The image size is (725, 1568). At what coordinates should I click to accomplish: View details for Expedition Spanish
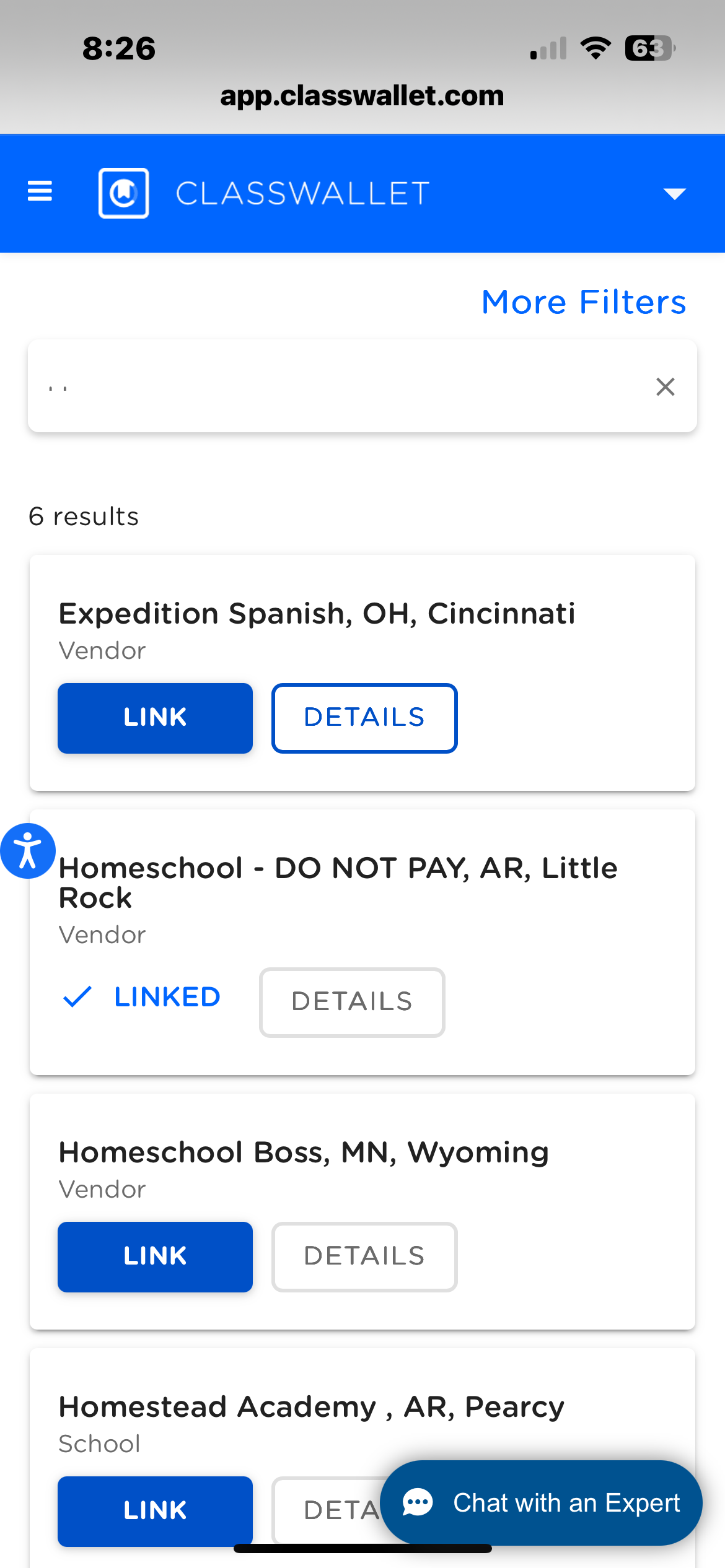(x=364, y=718)
